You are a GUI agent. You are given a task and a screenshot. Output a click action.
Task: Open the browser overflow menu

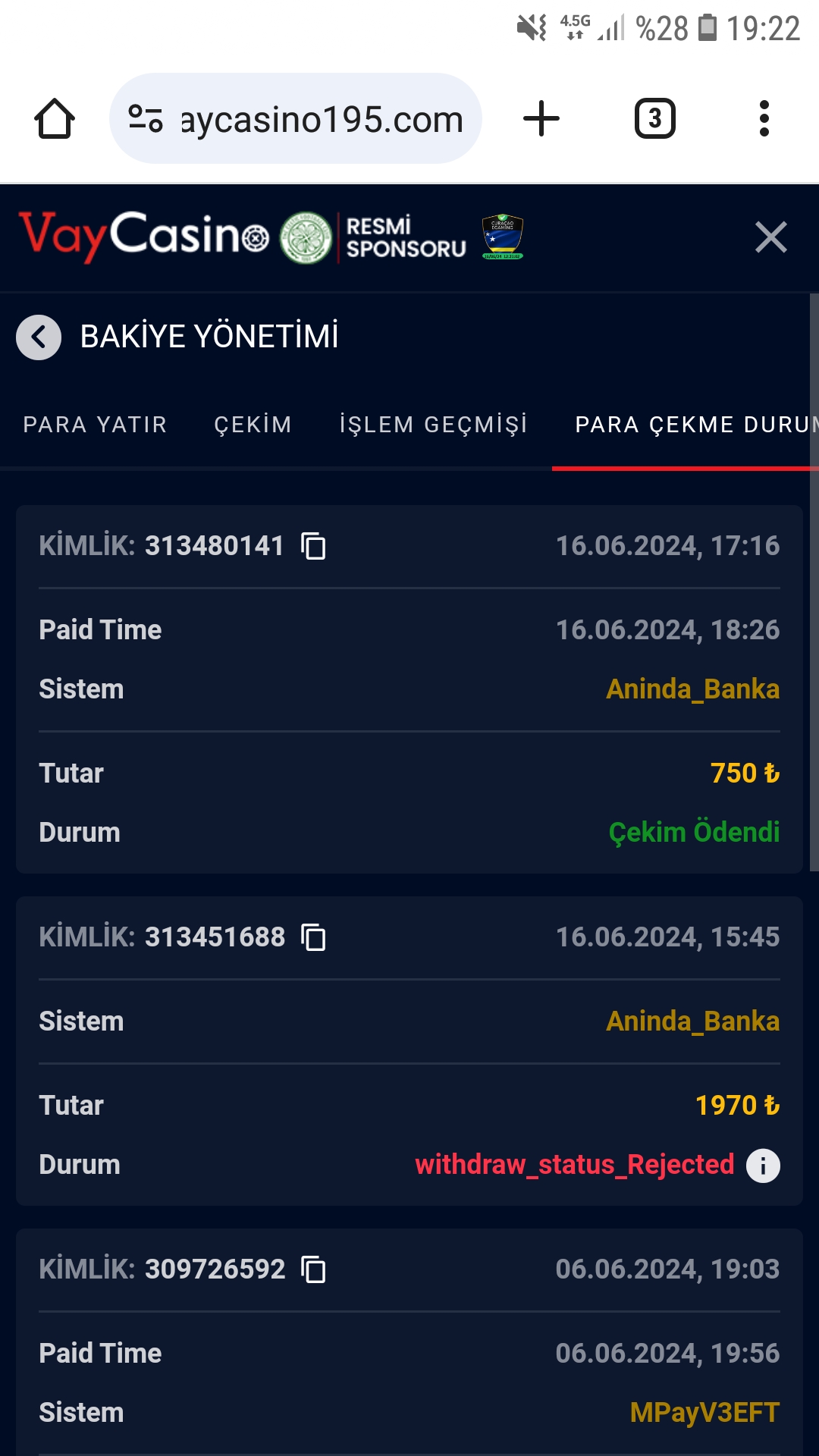764,119
